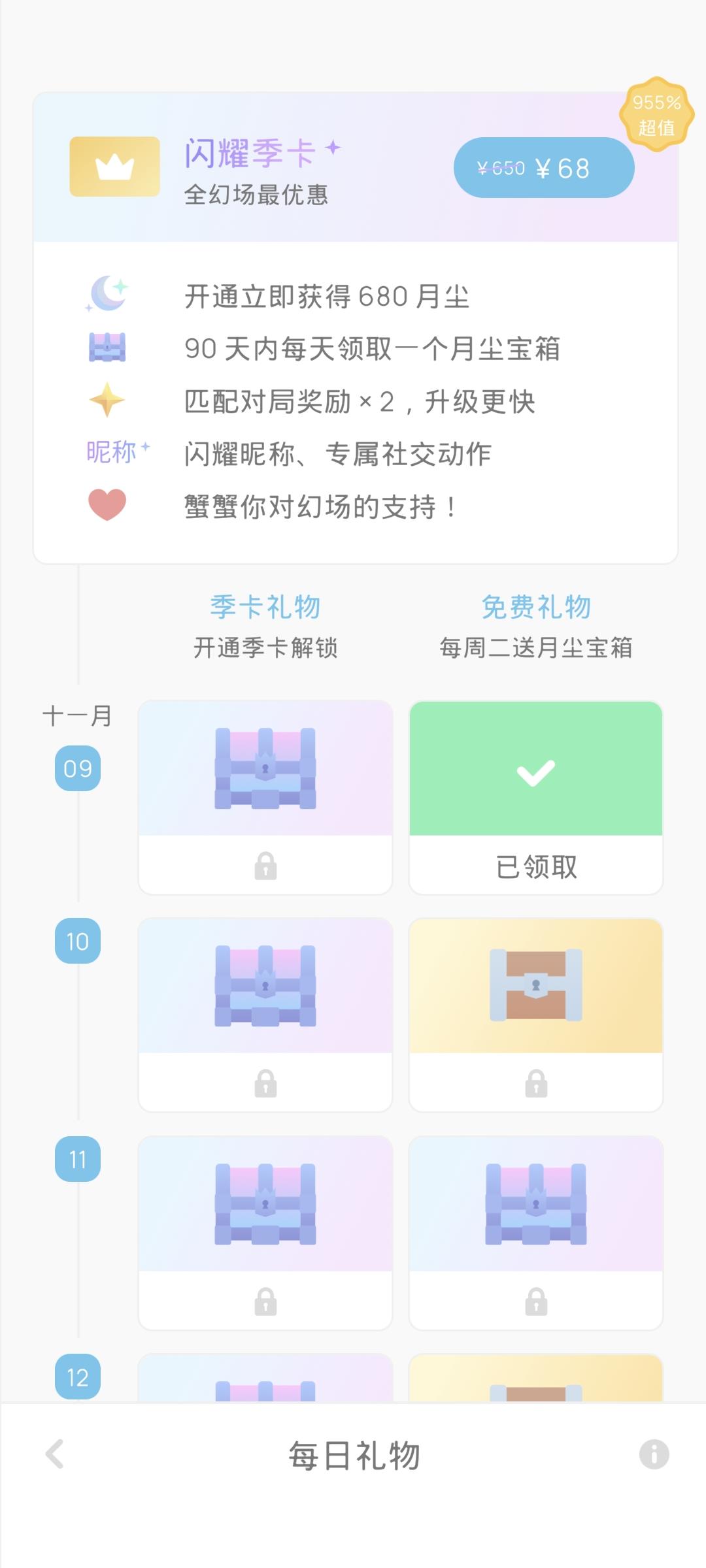The height and width of the screenshot is (1568, 706).
Task: Tap the green checkmark on the claimed gift
Action: point(534,771)
